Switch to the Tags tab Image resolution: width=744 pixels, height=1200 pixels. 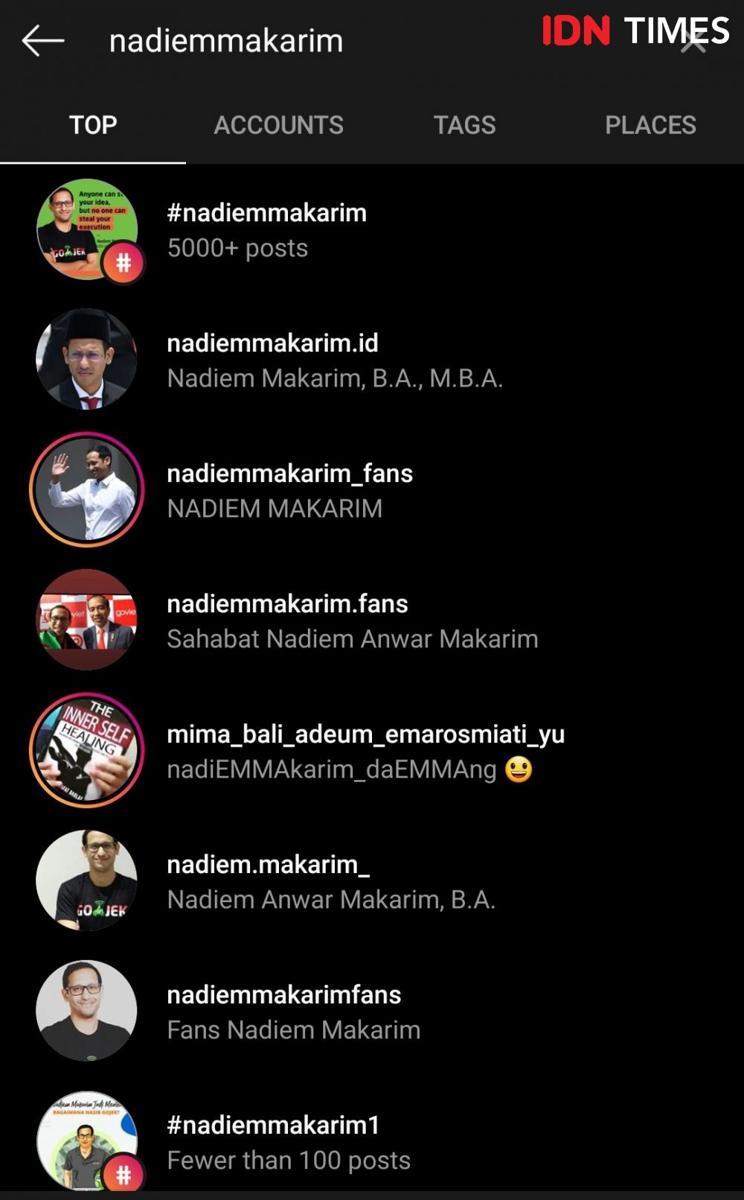click(464, 125)
